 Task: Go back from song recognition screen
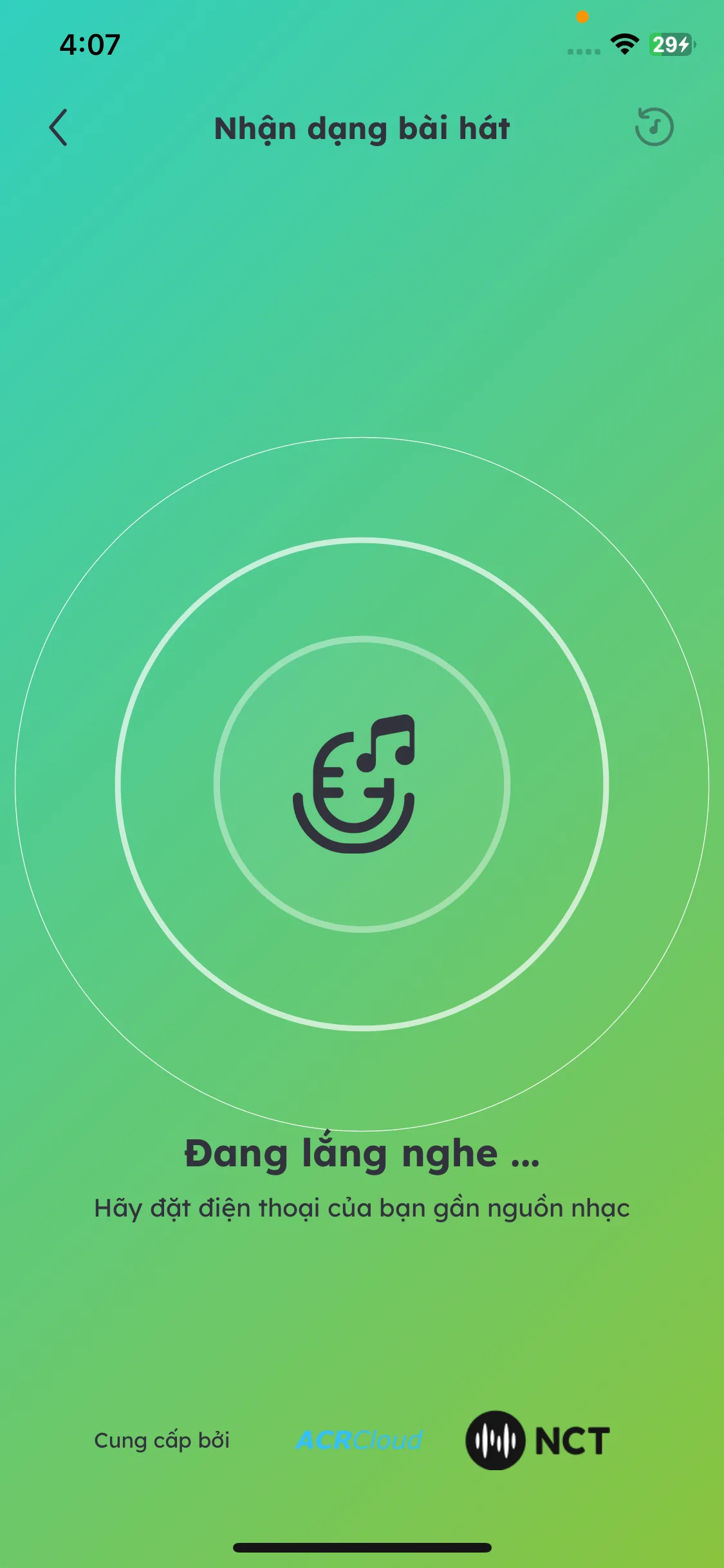point(58,127)
